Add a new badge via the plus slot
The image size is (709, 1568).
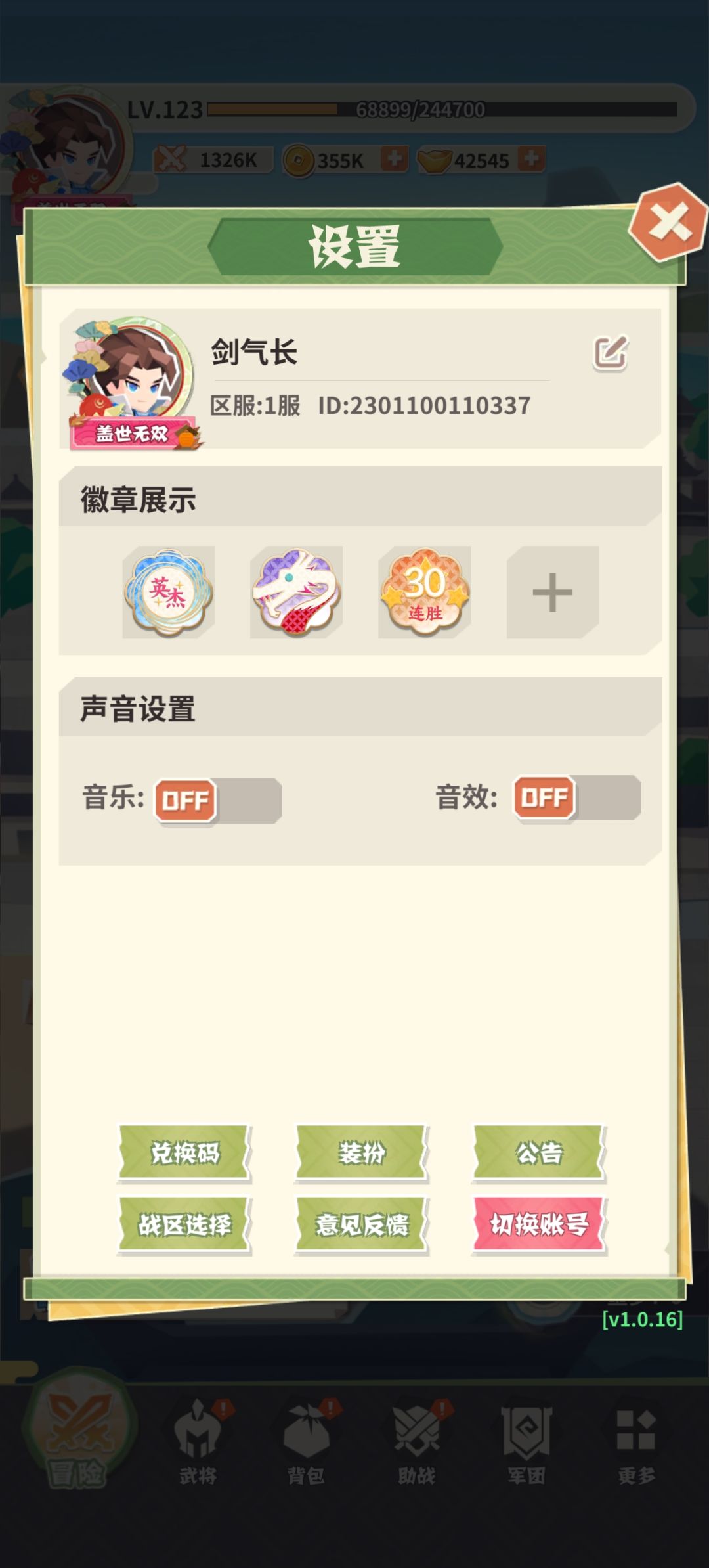point(551,592)
